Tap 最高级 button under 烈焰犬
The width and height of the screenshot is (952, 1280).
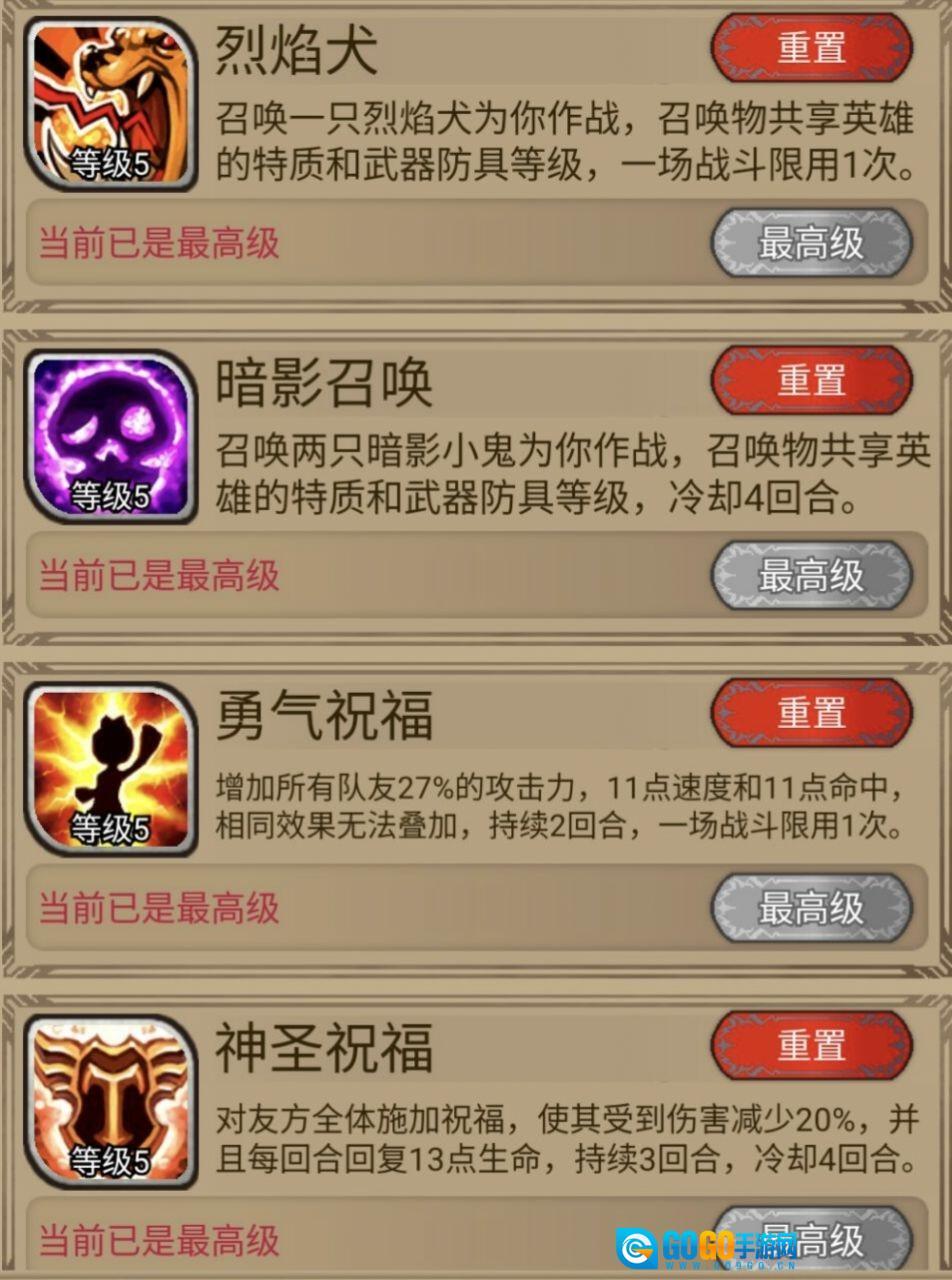(811, 243)
